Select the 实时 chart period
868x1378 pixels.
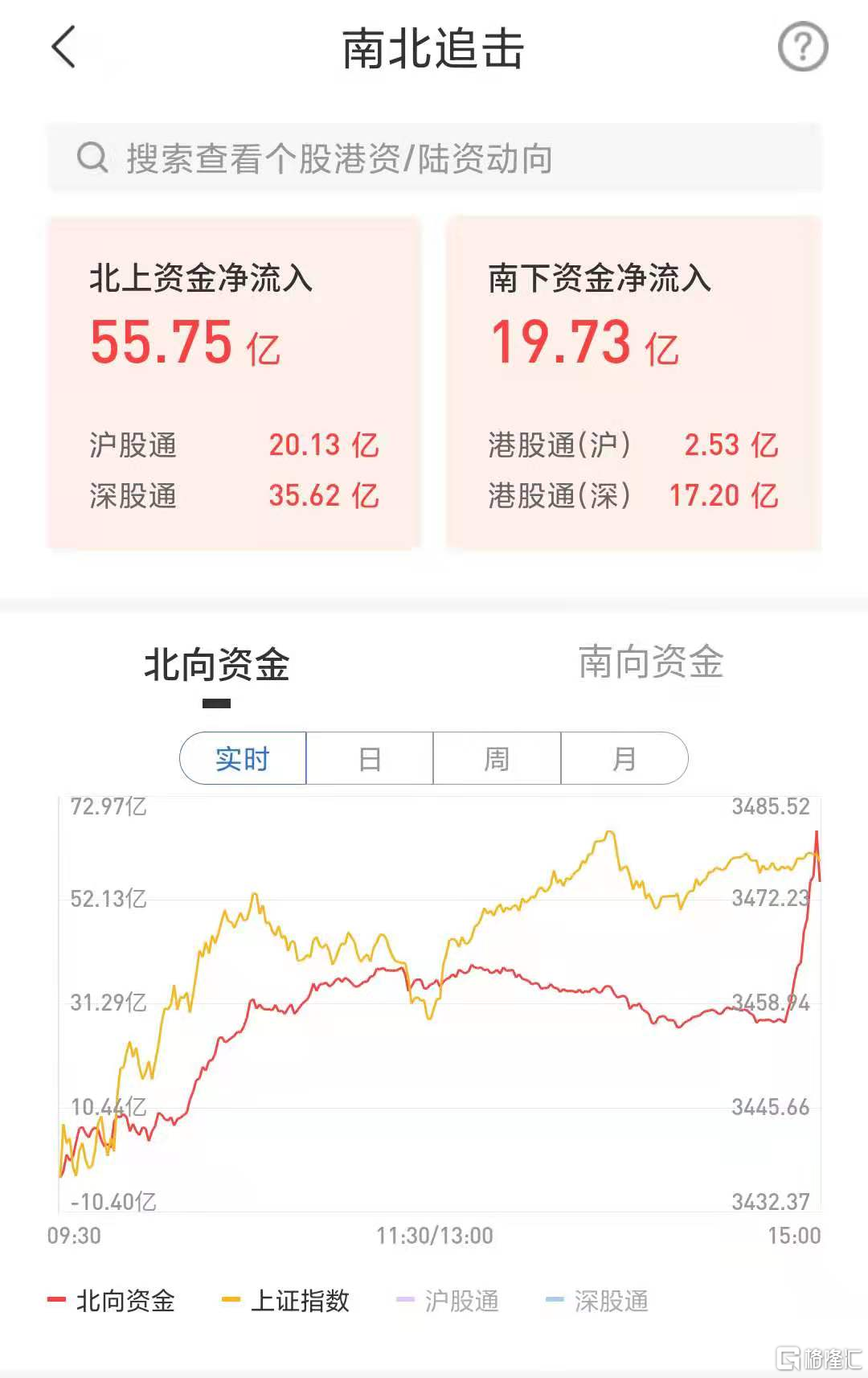243,758
